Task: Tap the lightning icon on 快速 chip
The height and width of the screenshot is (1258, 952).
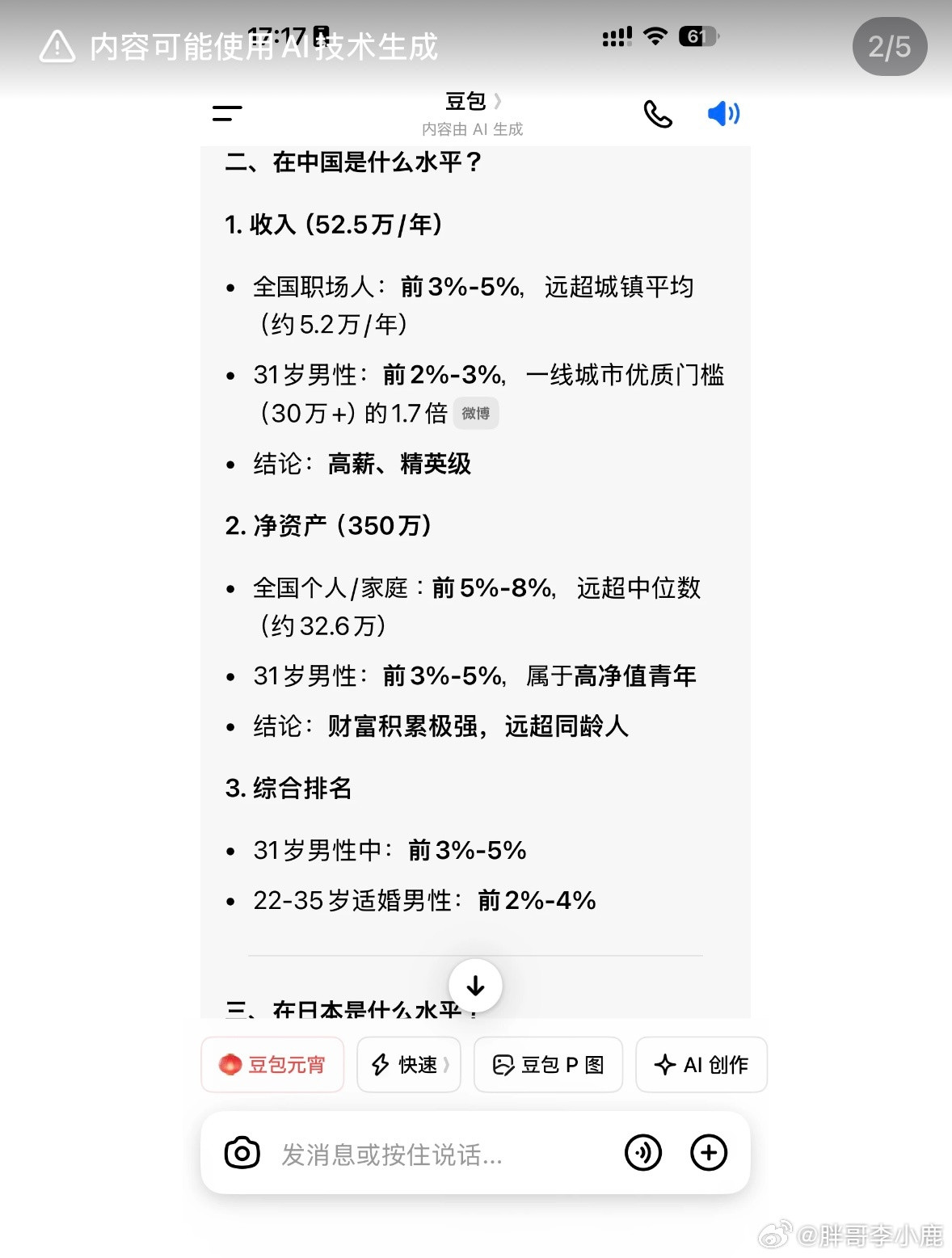Action: pyautogui.click(x=379, y=1065)
